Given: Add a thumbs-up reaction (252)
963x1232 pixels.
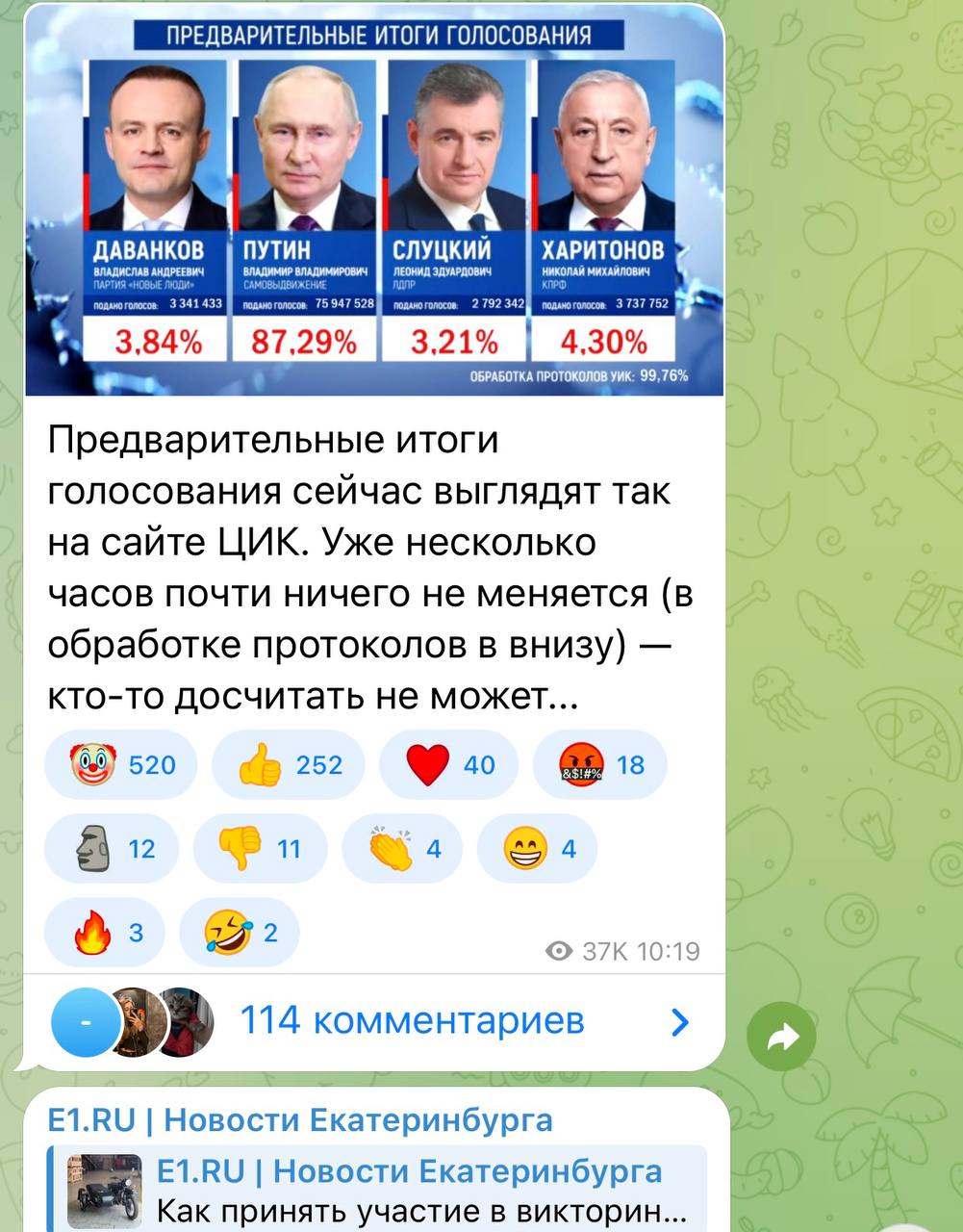Looking at the screenshot, I should [x=288, y=765].
